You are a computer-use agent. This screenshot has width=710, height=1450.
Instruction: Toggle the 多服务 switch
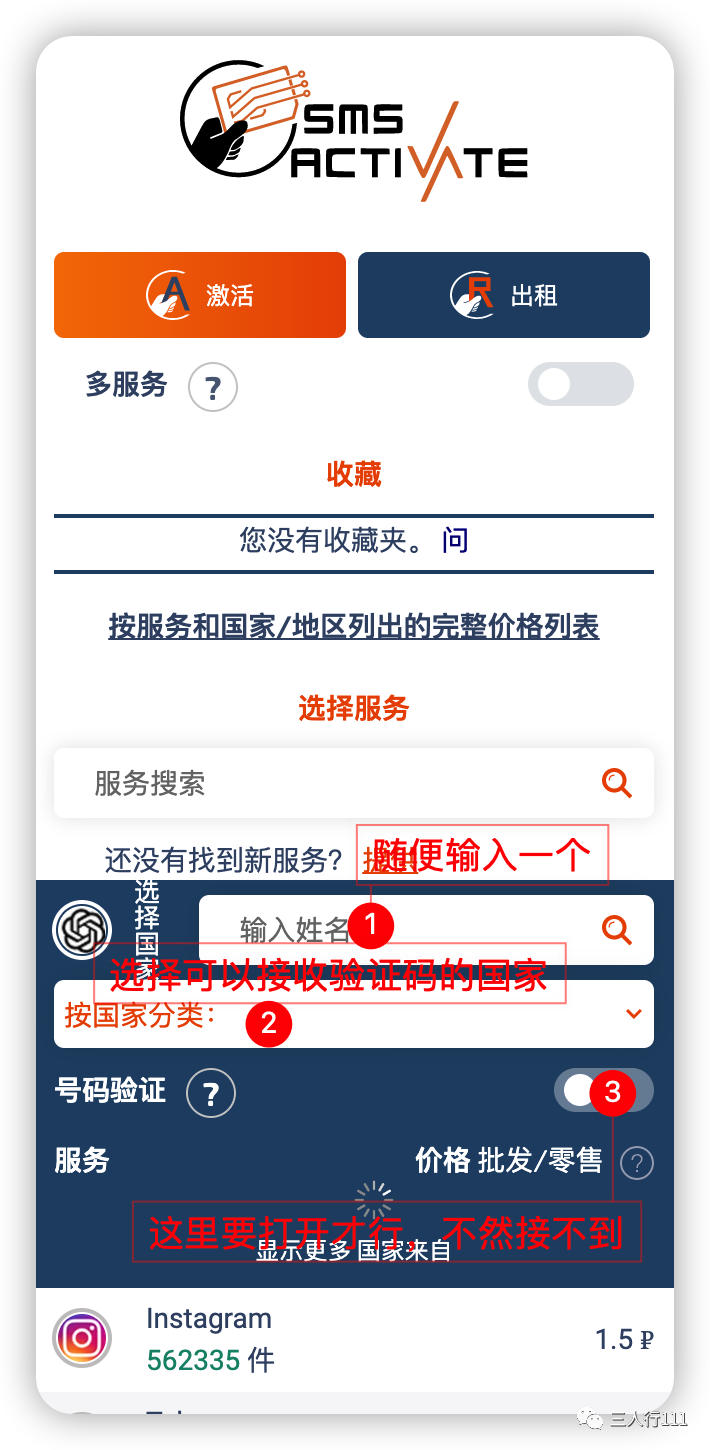pos(580,385)
